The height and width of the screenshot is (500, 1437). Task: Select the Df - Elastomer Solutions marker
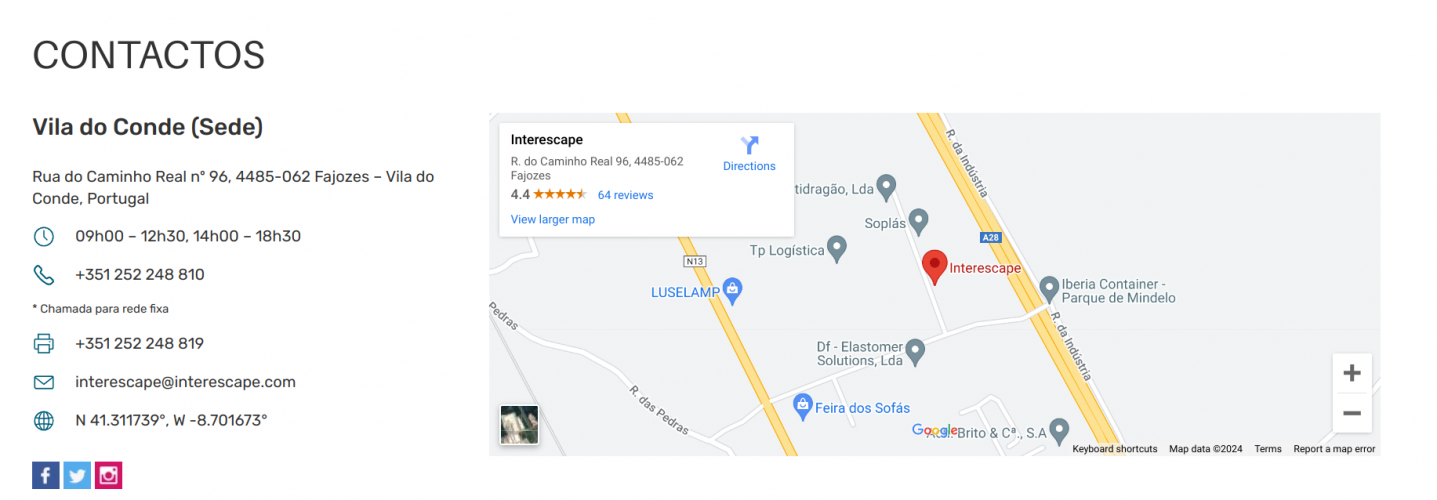915,351
